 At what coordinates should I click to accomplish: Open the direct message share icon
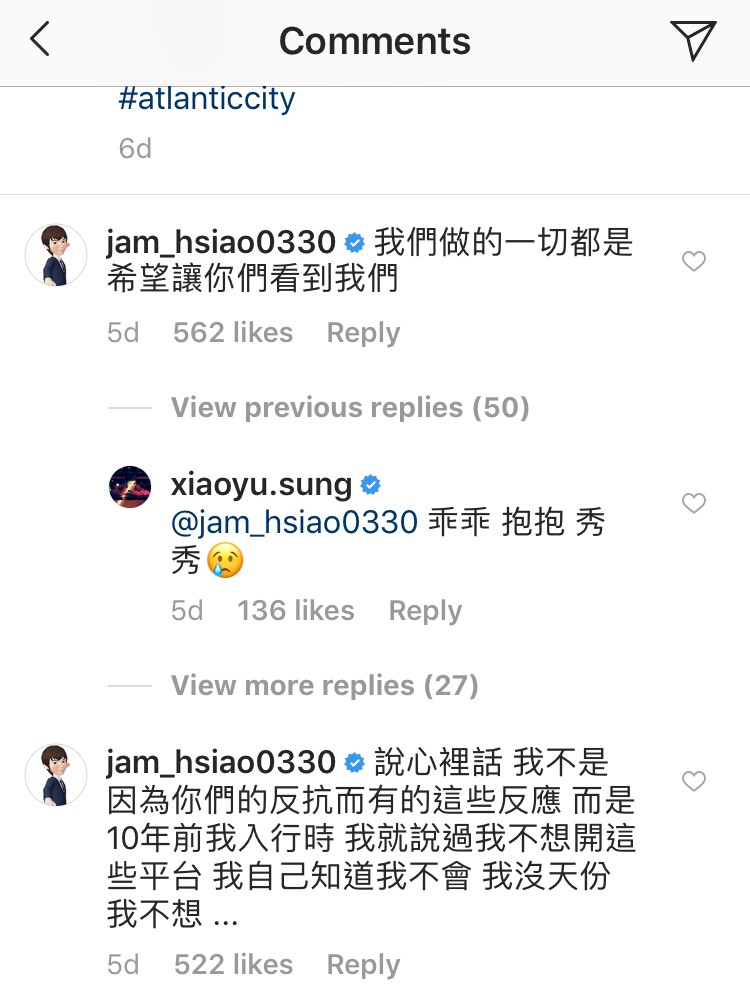coord(692,40)
